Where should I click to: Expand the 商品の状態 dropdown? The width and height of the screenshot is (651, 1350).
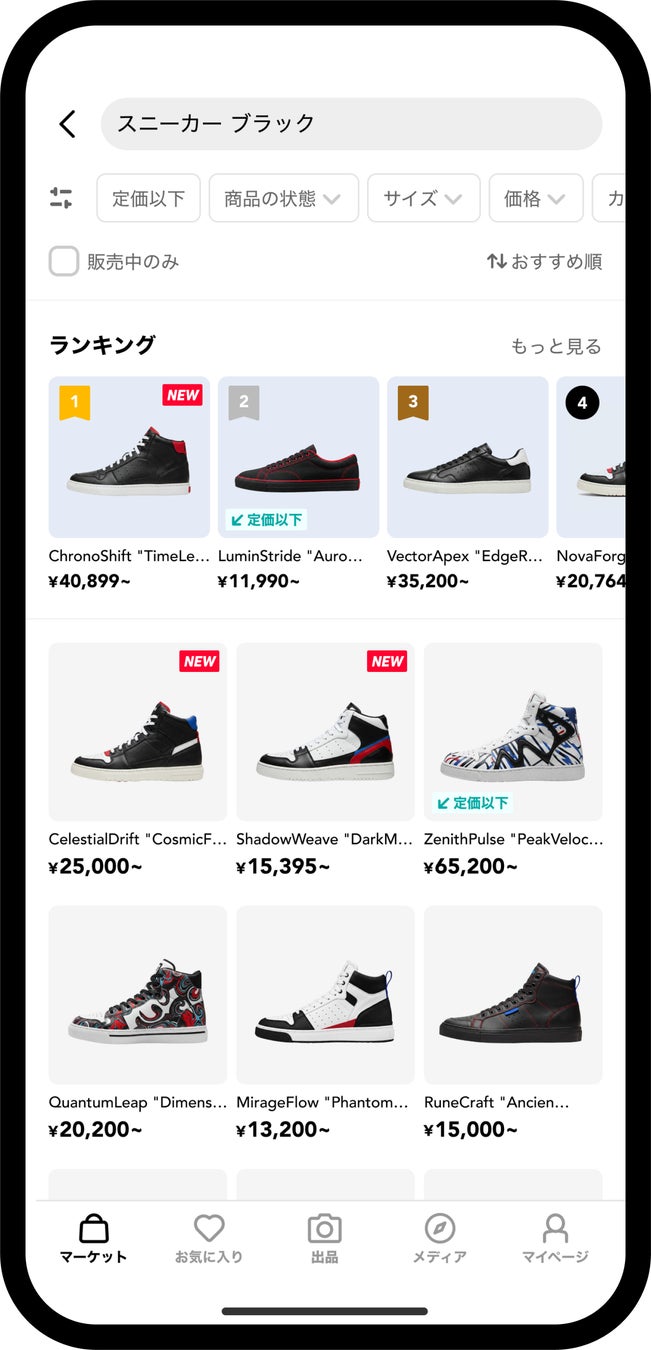(283, 198)
